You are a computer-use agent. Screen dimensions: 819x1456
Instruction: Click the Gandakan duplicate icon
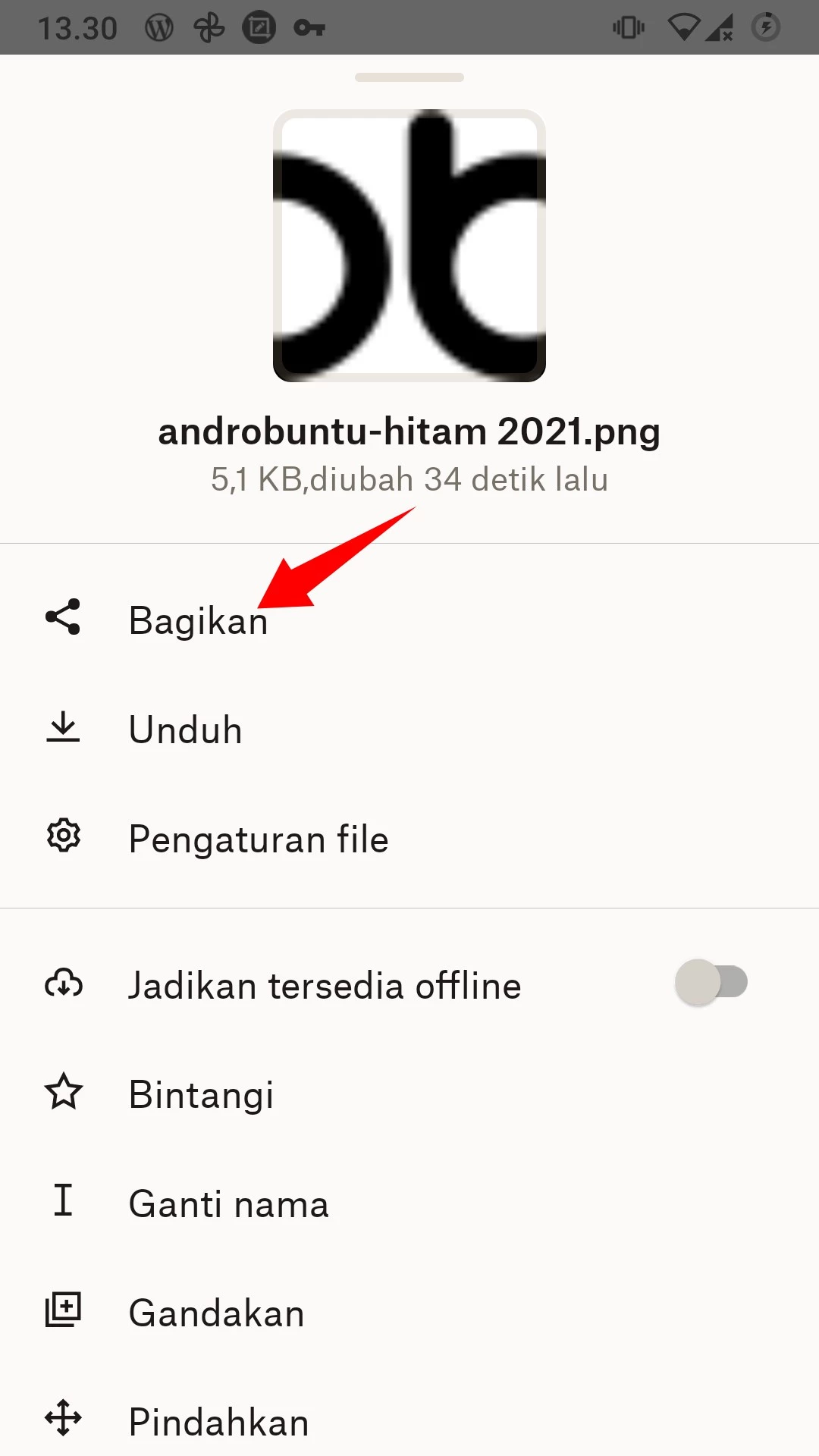(64, 1311)
